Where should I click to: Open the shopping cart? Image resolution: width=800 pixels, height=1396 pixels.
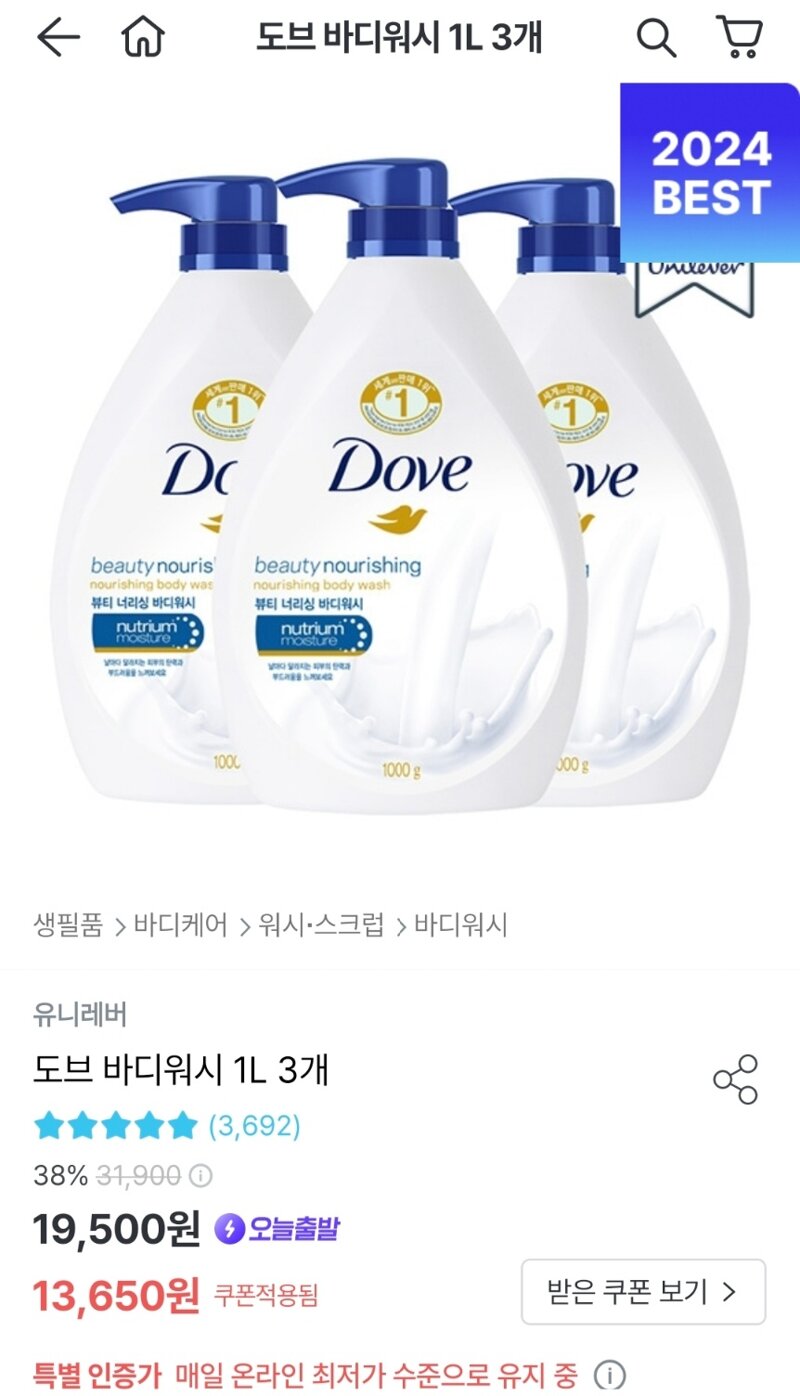740,38
